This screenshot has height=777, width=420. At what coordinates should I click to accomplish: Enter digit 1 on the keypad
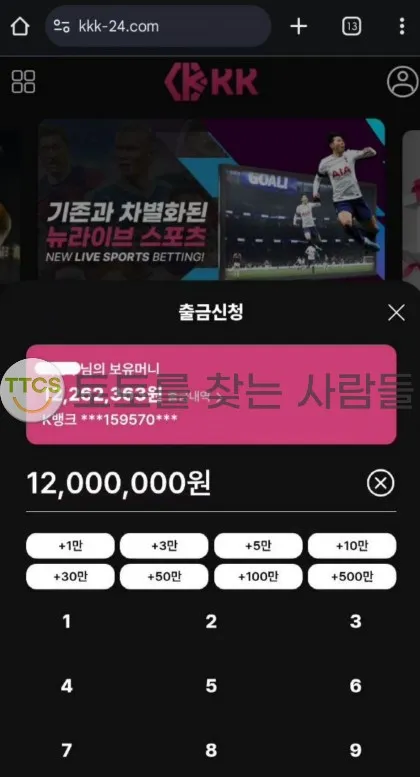click(66, 621)
